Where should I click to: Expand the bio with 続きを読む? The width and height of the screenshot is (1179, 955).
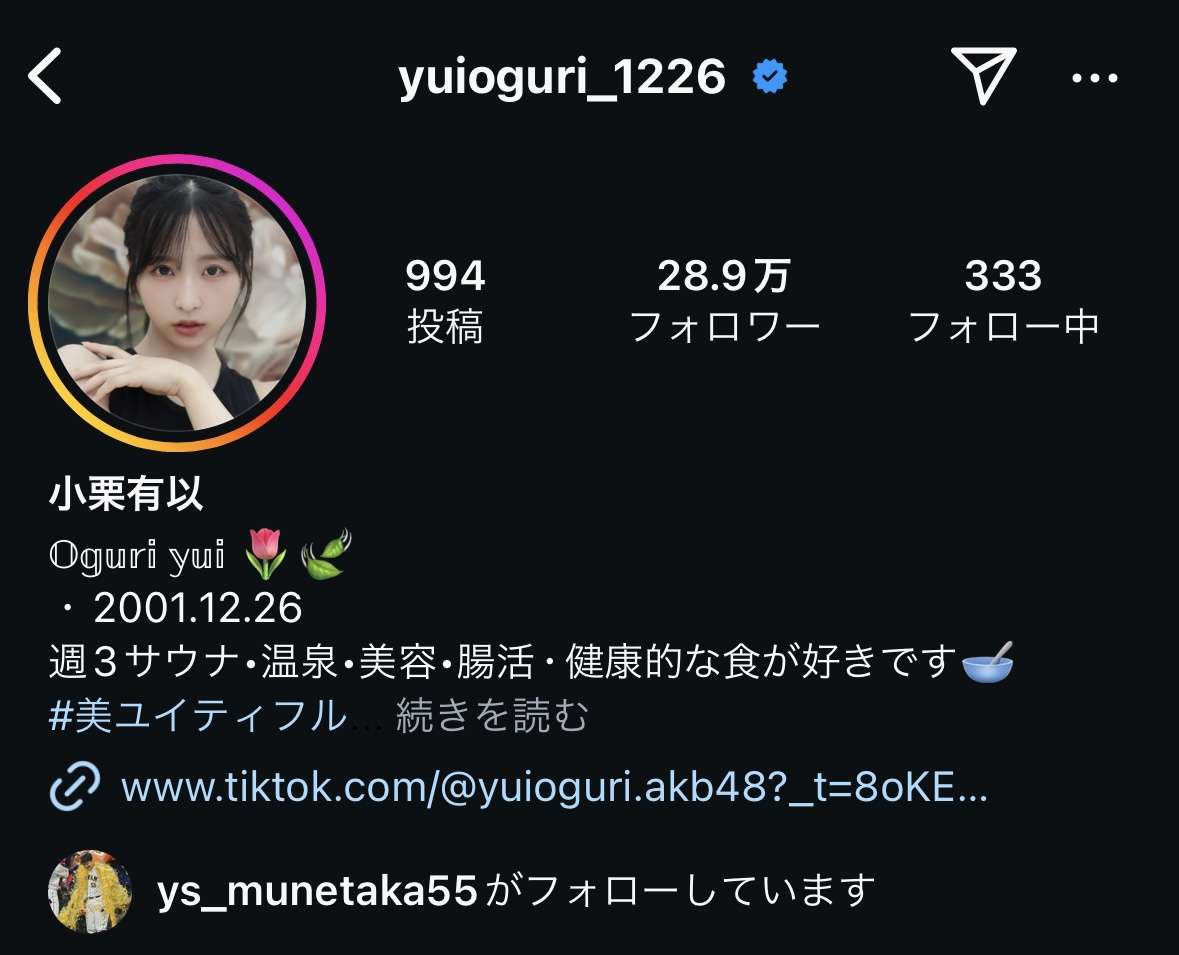[x=491, y=716]
